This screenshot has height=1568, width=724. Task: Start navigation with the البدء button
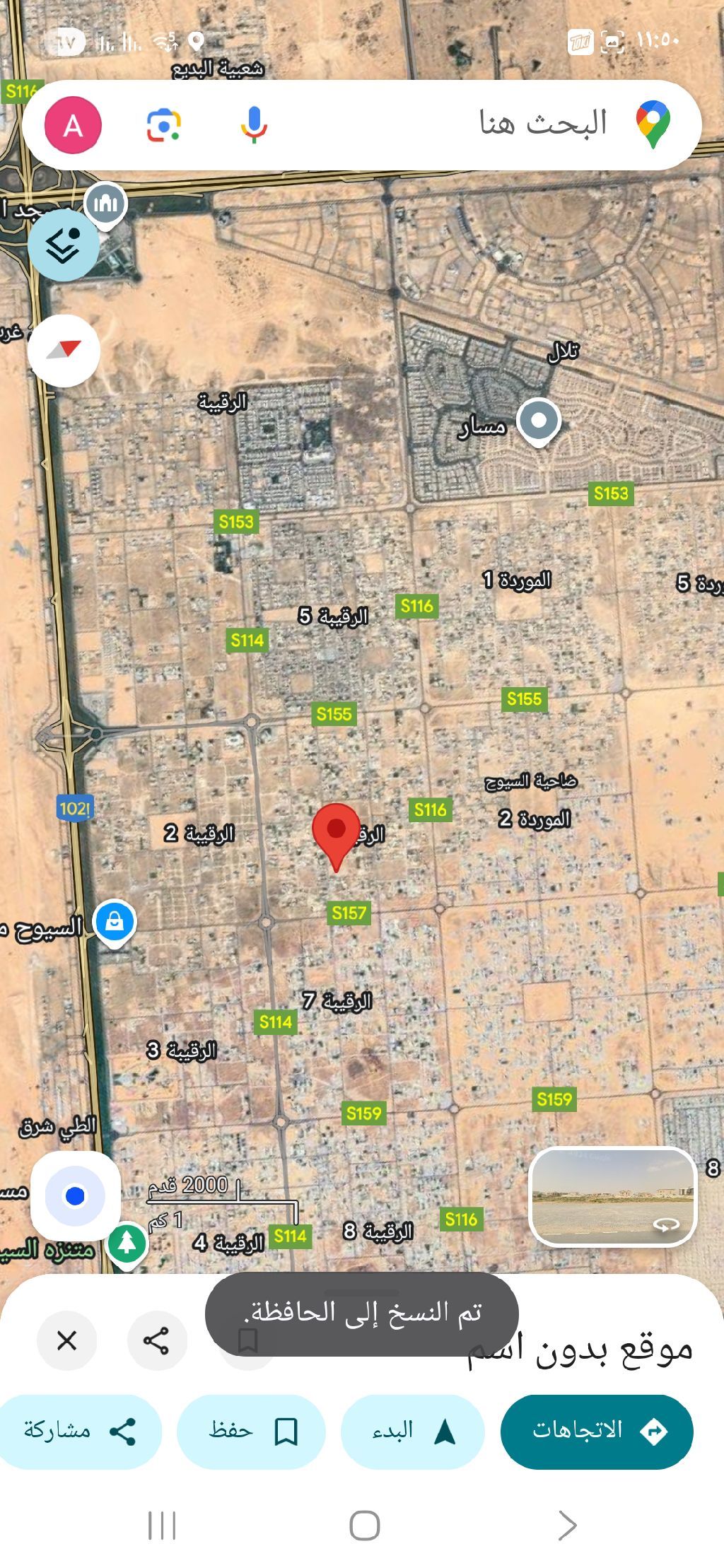[x=413, y=1431]
